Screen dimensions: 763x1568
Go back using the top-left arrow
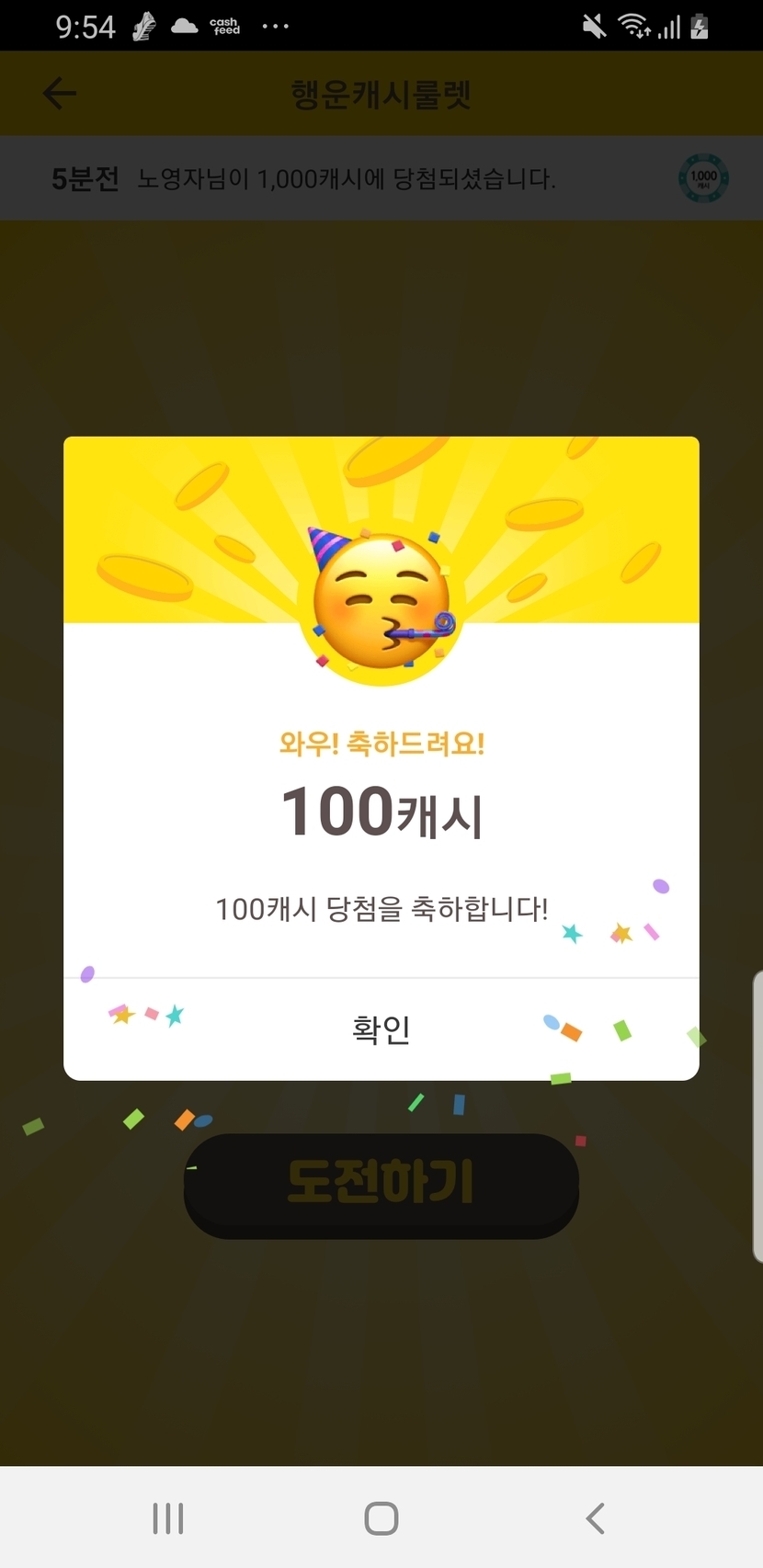pyautogui.click(x=60, y=94)
